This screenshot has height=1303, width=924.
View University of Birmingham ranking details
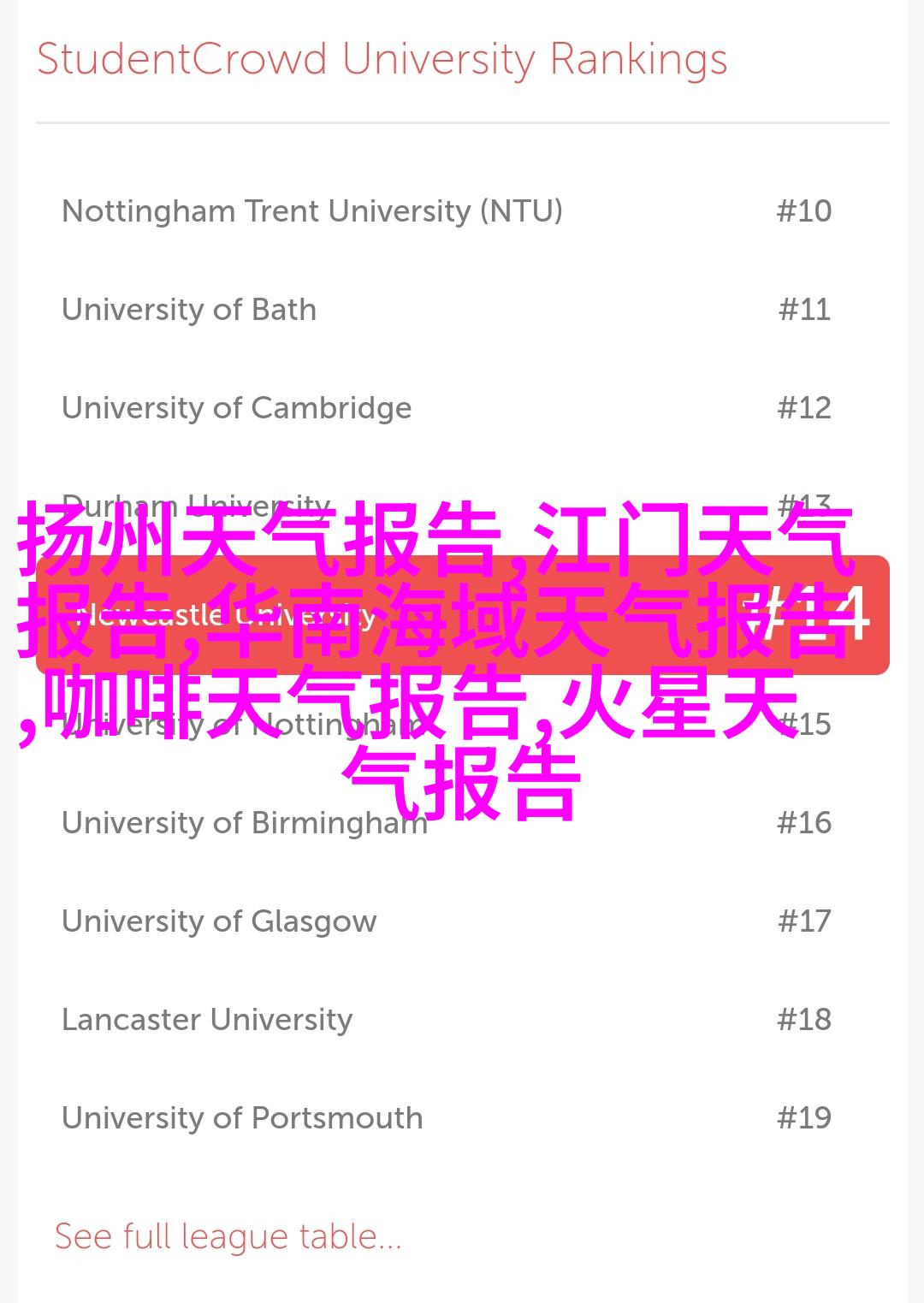point(244,823)
